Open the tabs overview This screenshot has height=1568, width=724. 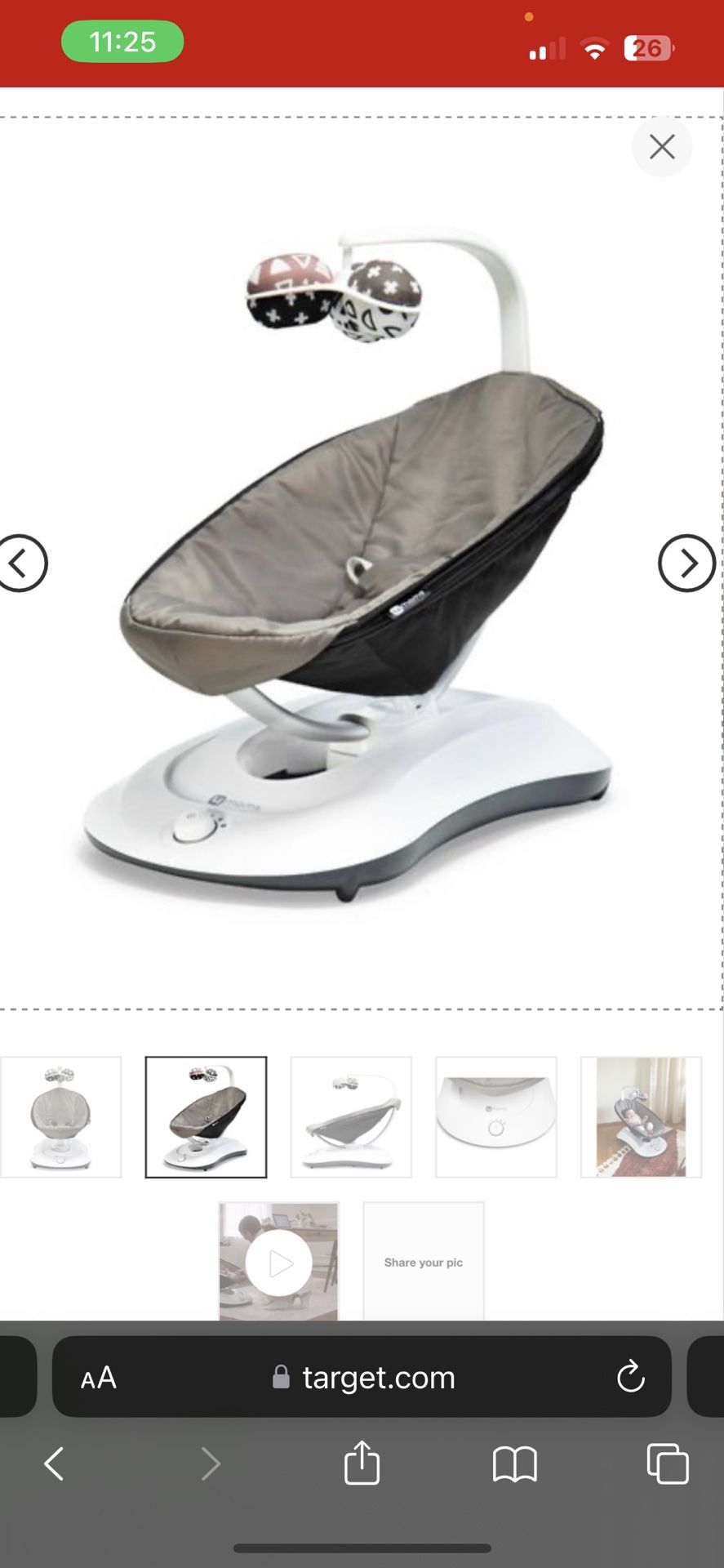(667, 1464)
